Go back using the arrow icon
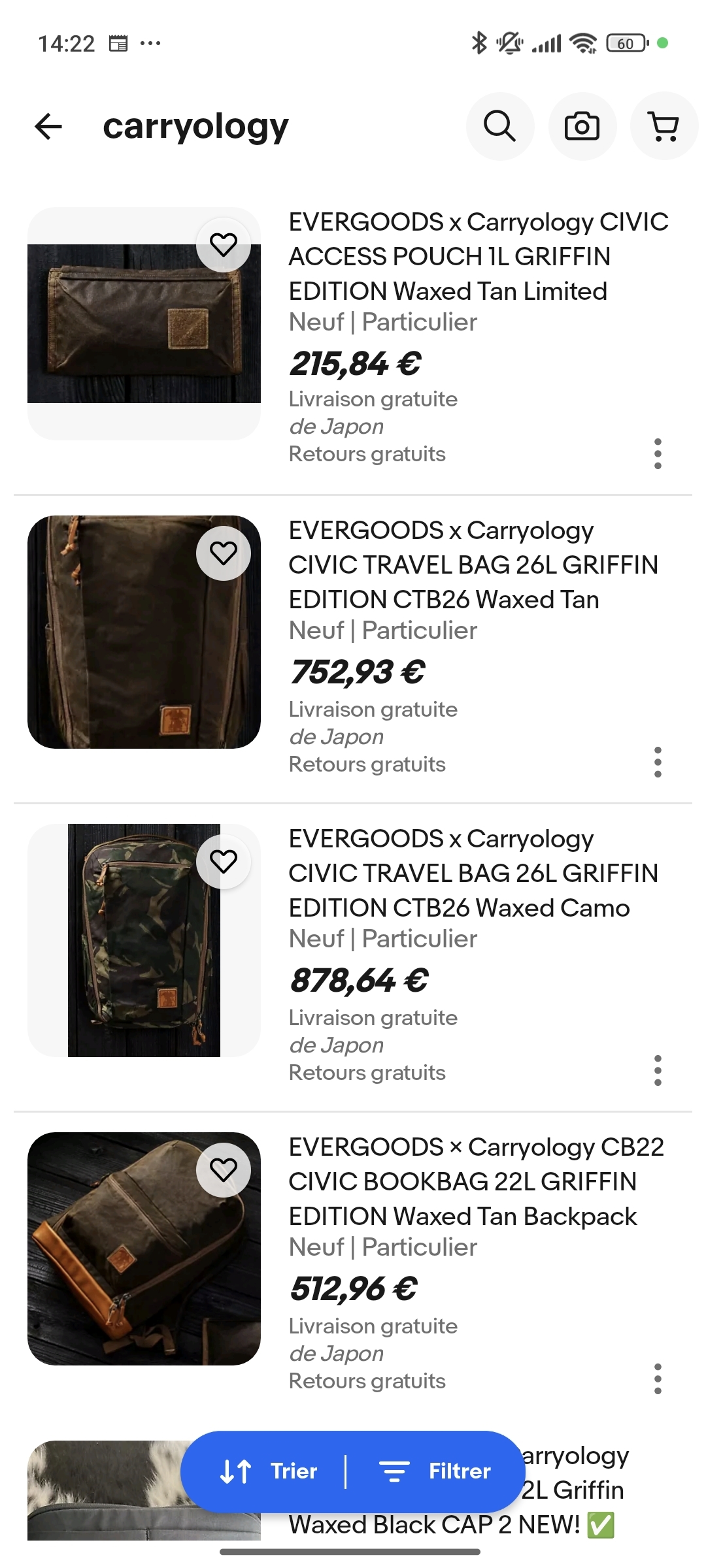This screenshot has width=706, height=1568. [48, 126]
